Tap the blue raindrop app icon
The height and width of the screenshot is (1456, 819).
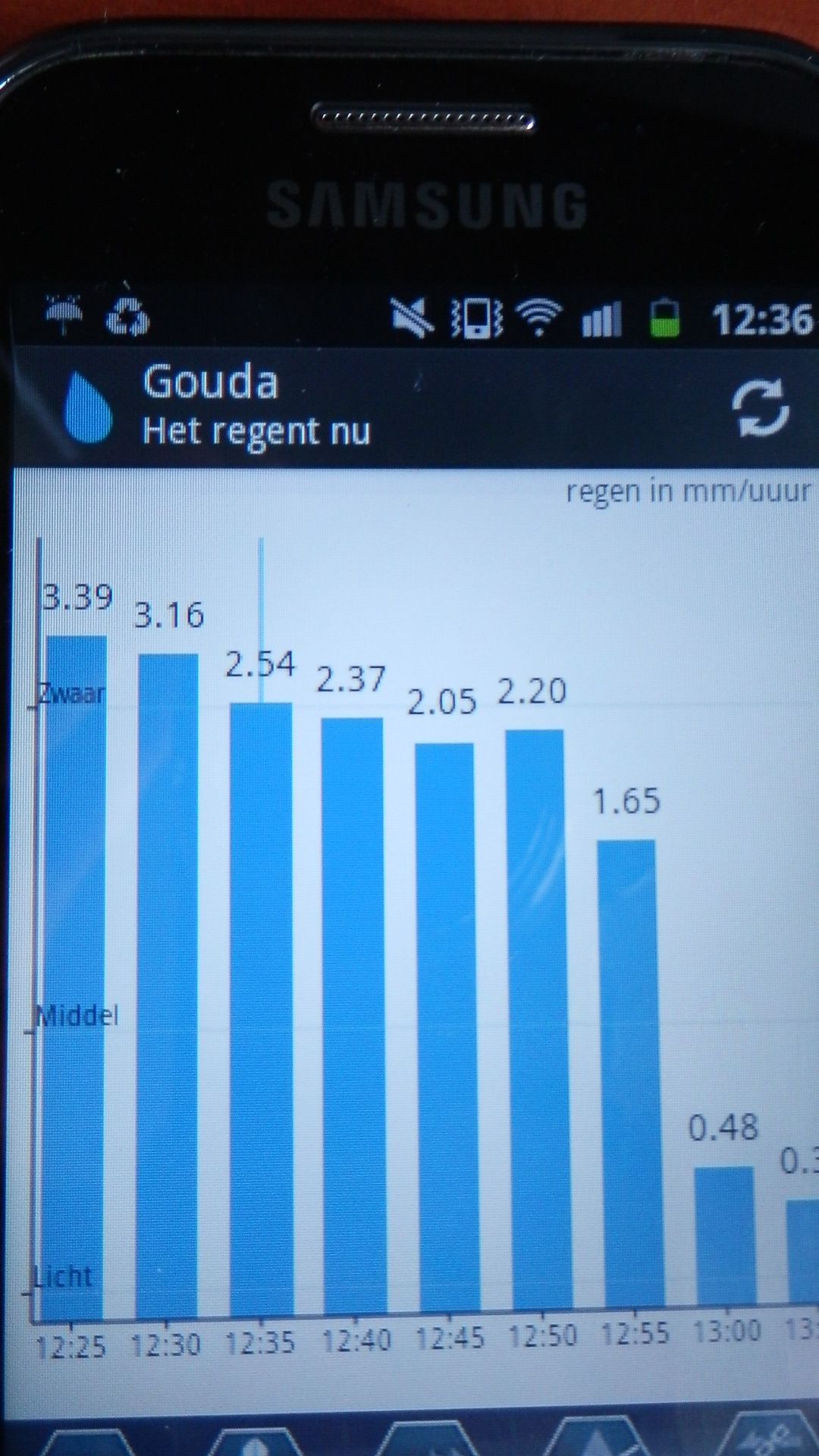pos(89,406)
